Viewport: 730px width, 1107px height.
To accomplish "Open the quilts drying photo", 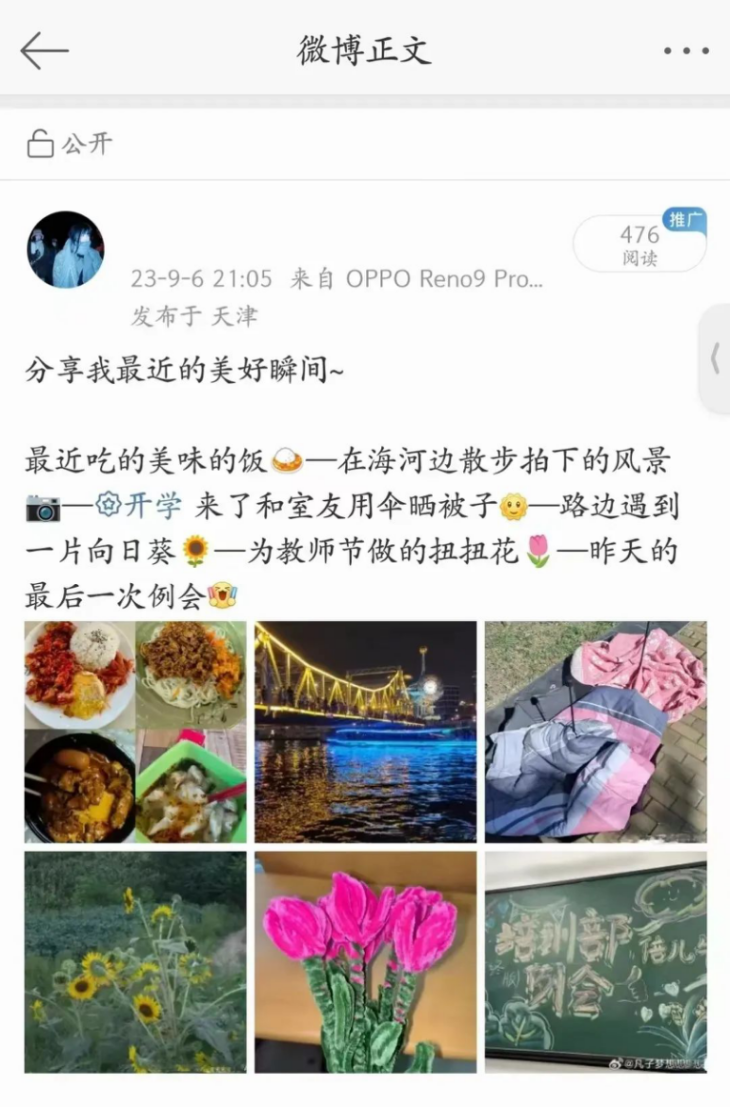I will click(595, 732).
